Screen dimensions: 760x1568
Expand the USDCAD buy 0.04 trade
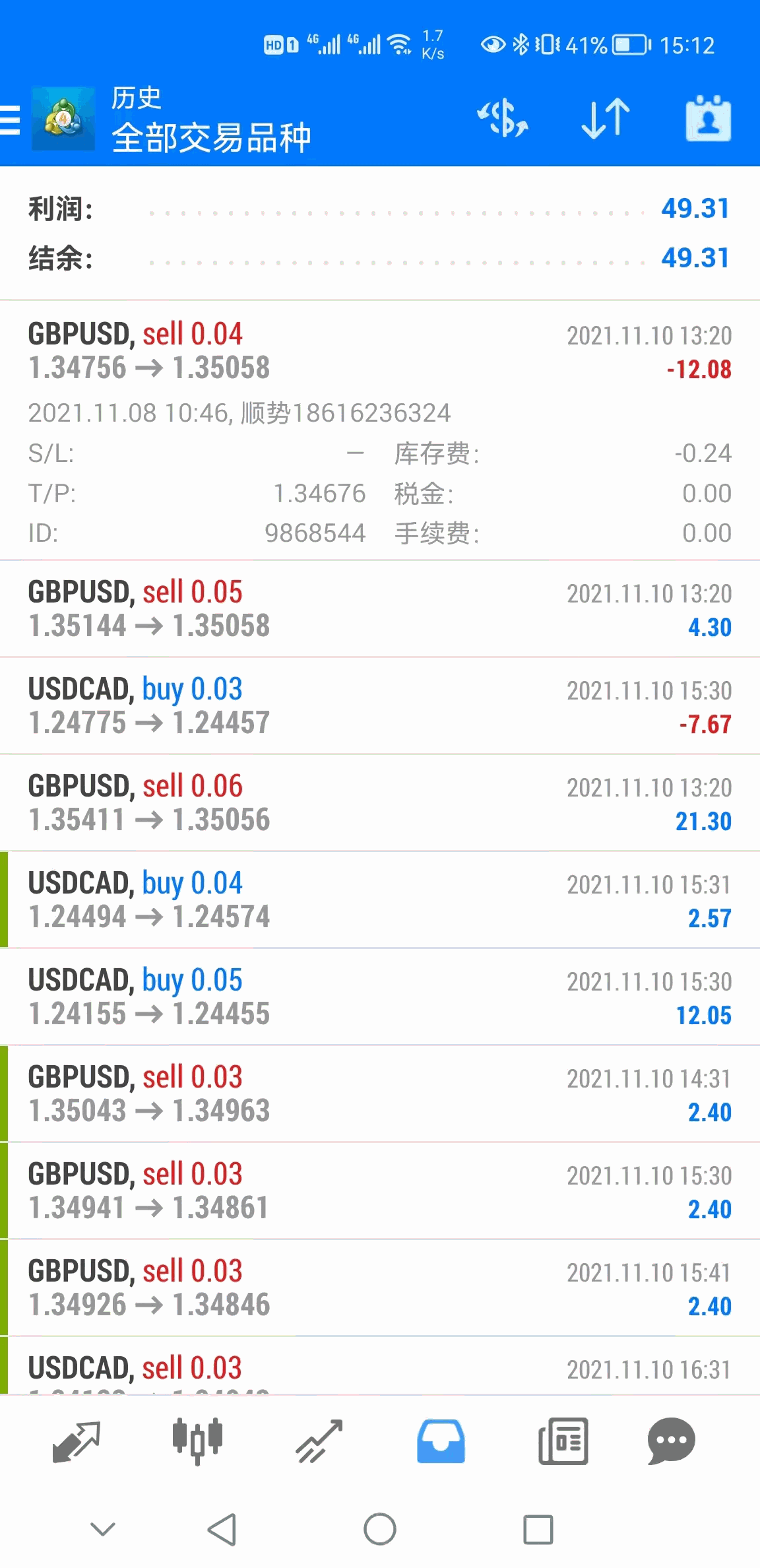[380, 899]
